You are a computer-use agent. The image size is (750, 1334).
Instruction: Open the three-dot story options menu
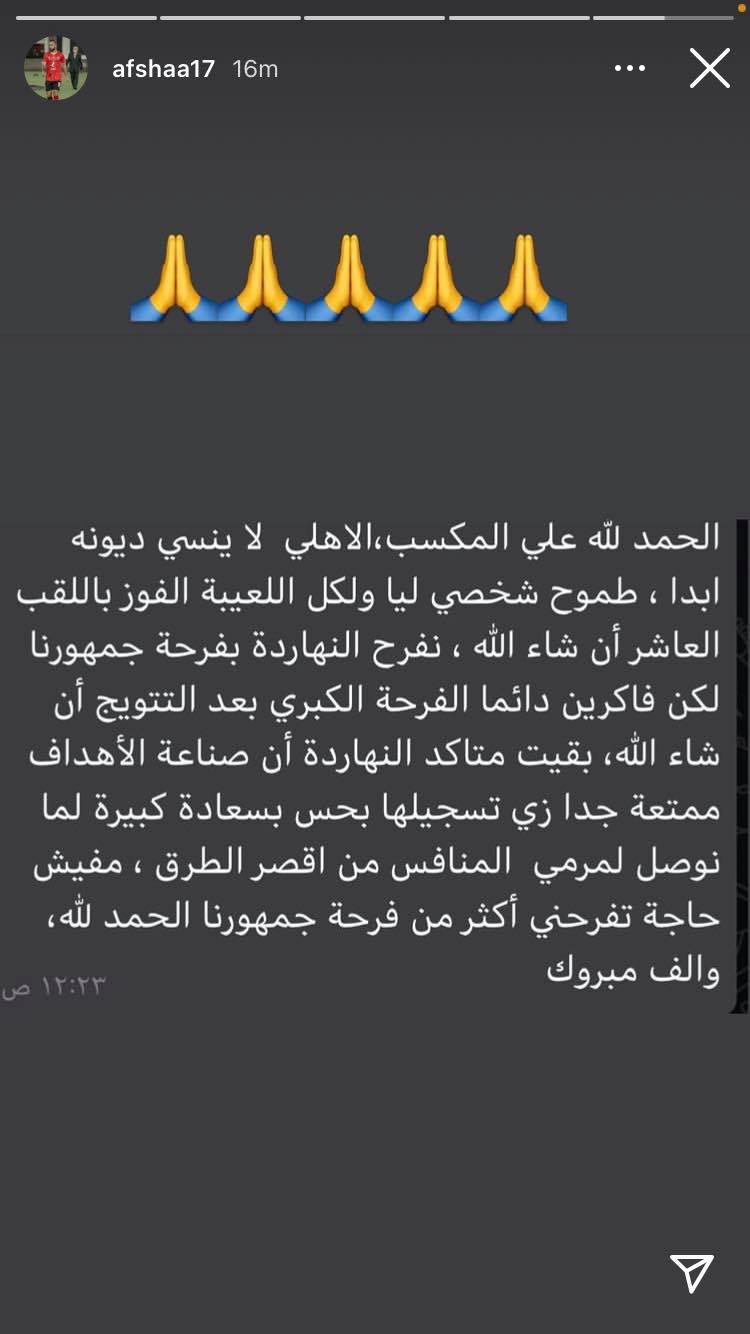[630, 69]
